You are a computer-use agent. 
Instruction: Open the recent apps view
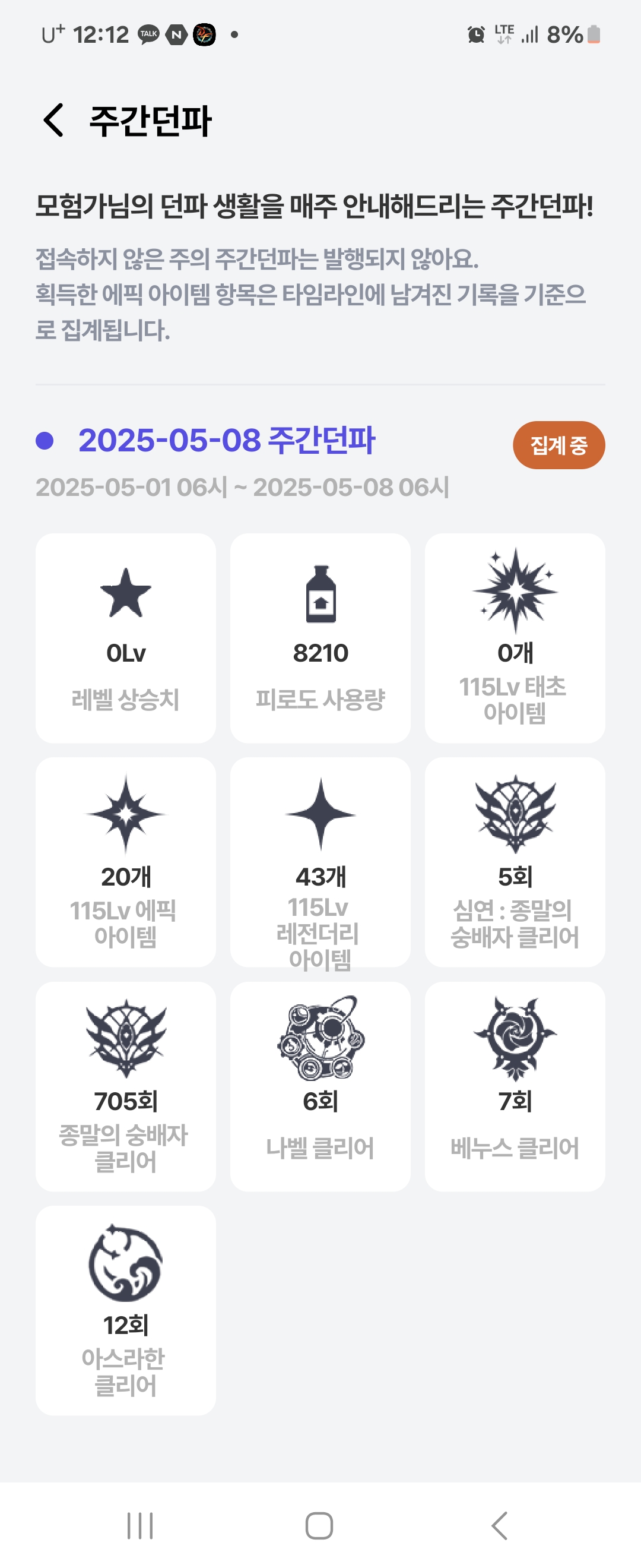point(140,1525)
